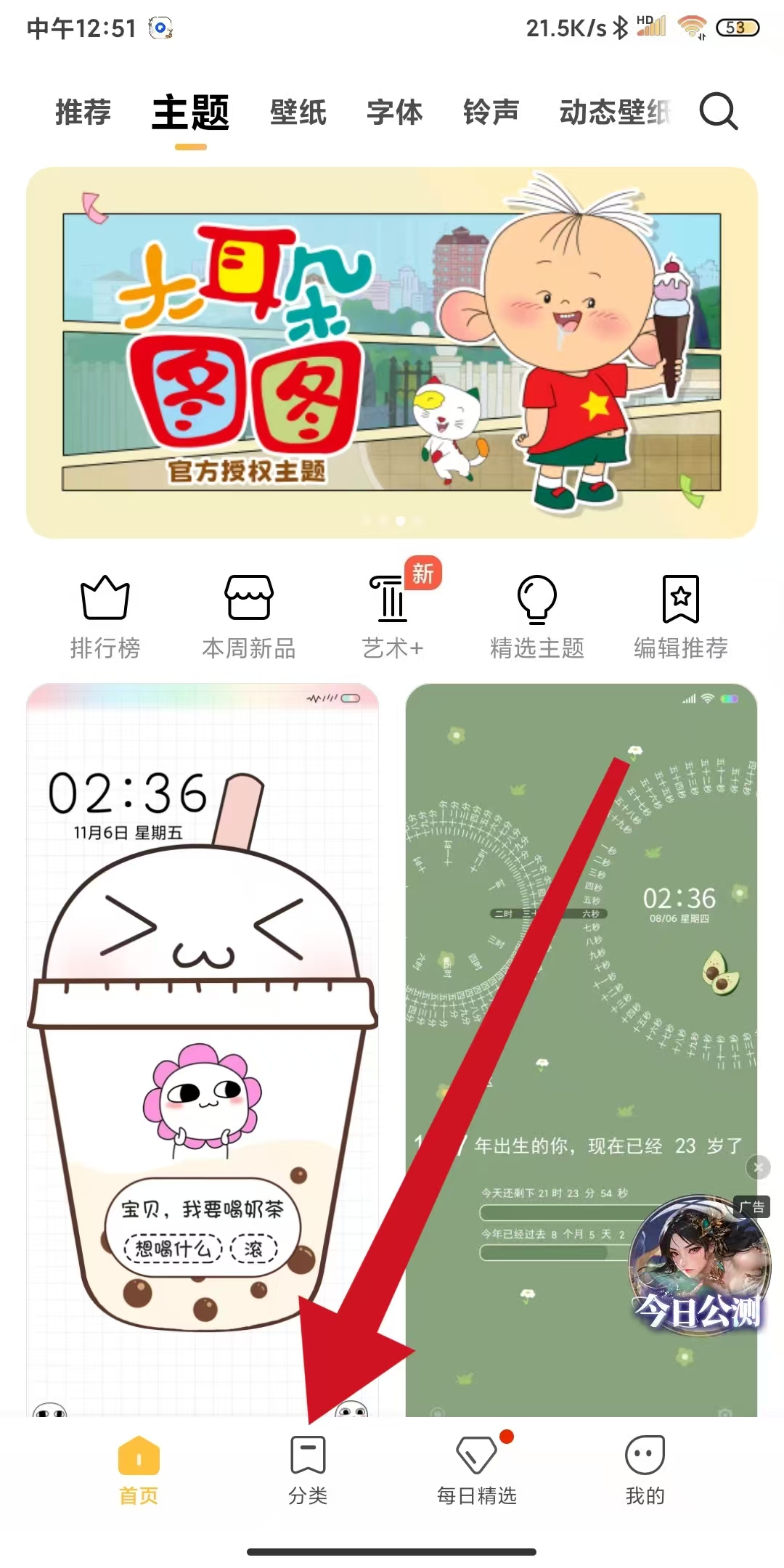Image resolution: width=784 pixels, height=1568 pixels.
Task: Go to the 我的 tab
Action: coord(645,1470)
